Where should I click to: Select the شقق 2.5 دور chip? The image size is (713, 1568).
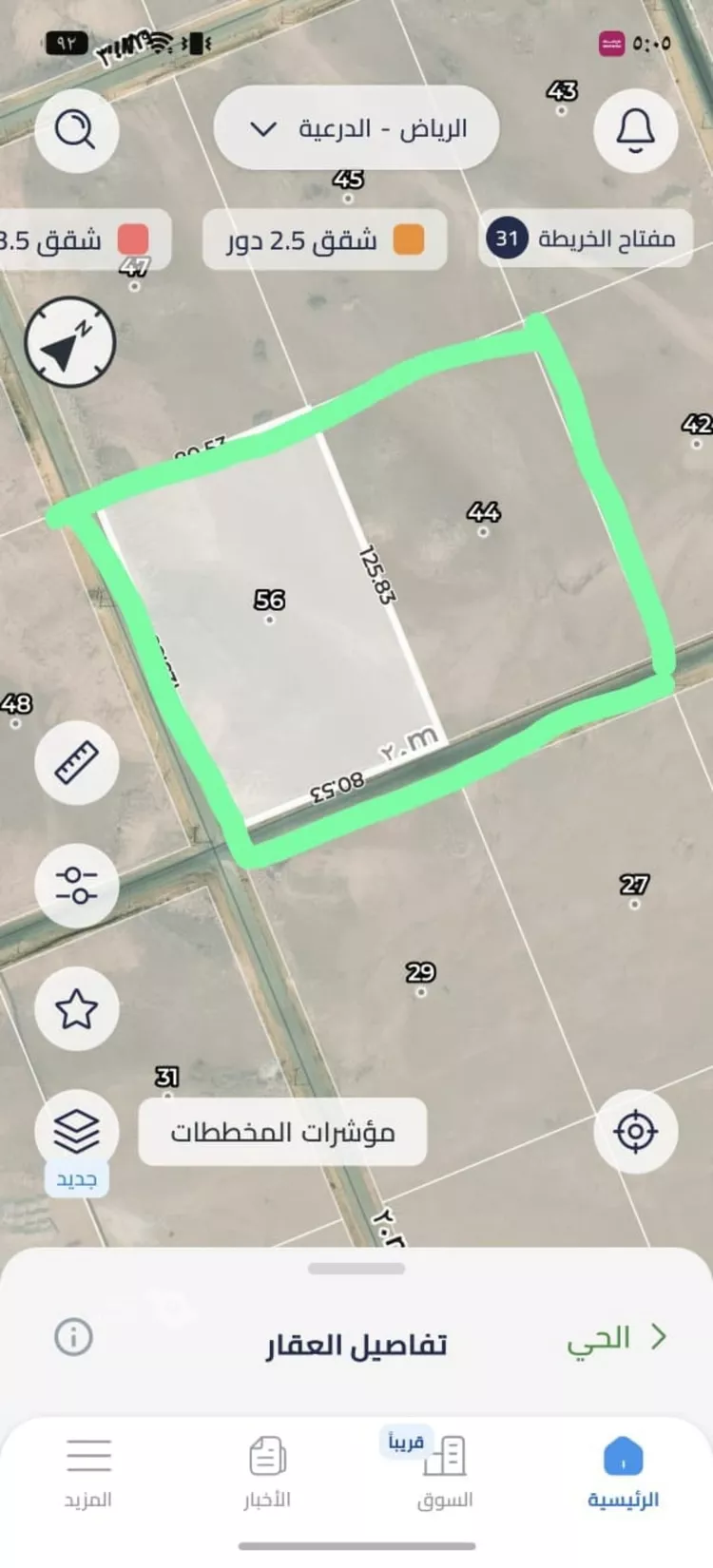click(325, 239)
